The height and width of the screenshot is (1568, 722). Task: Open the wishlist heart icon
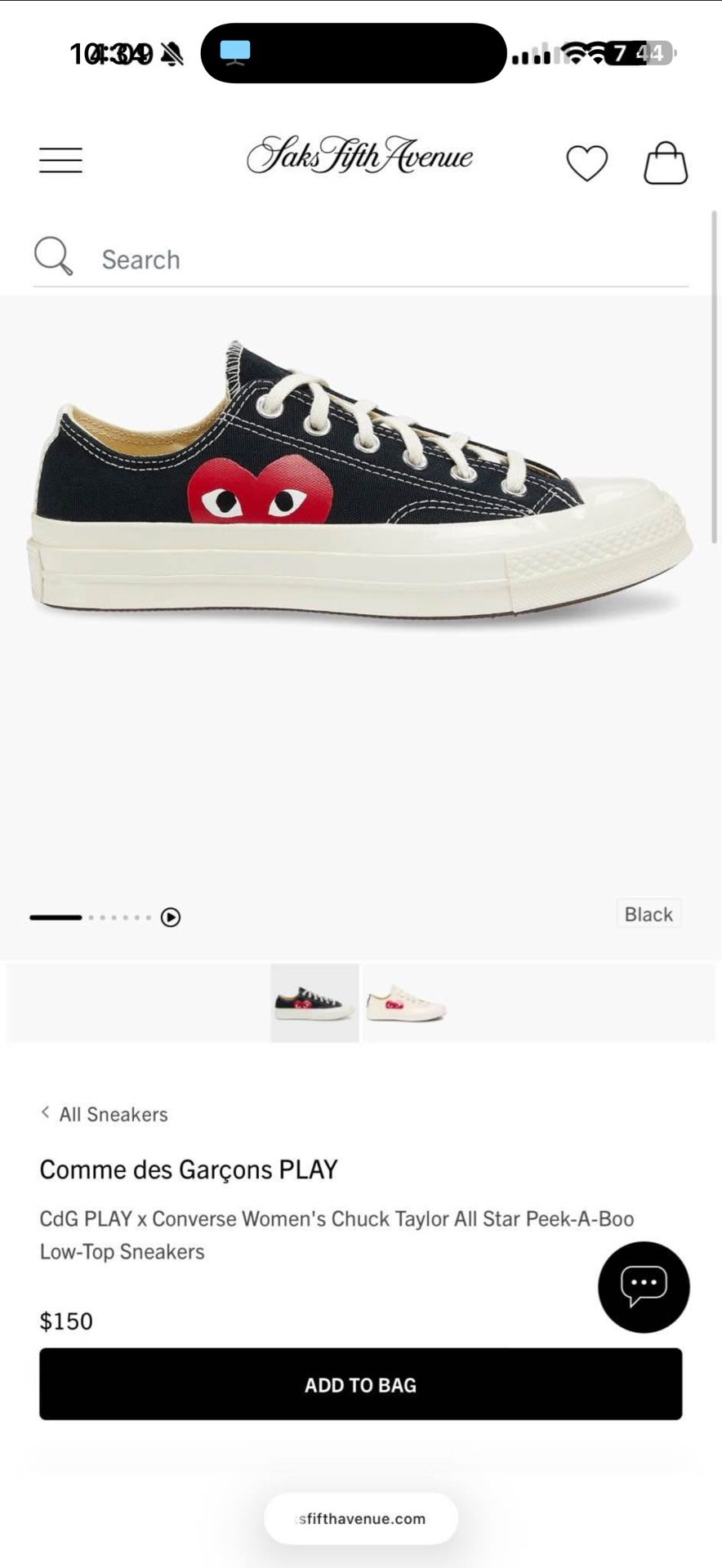(586, 163)
